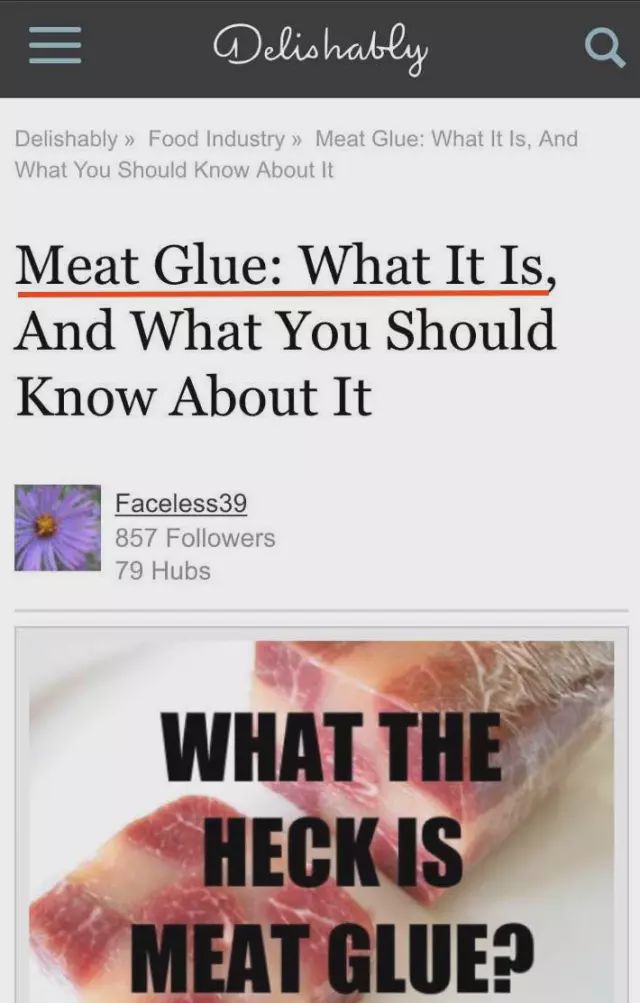Open the Delishably breadcrumb link
This screenshot has height=1003, width=640.
66,139
